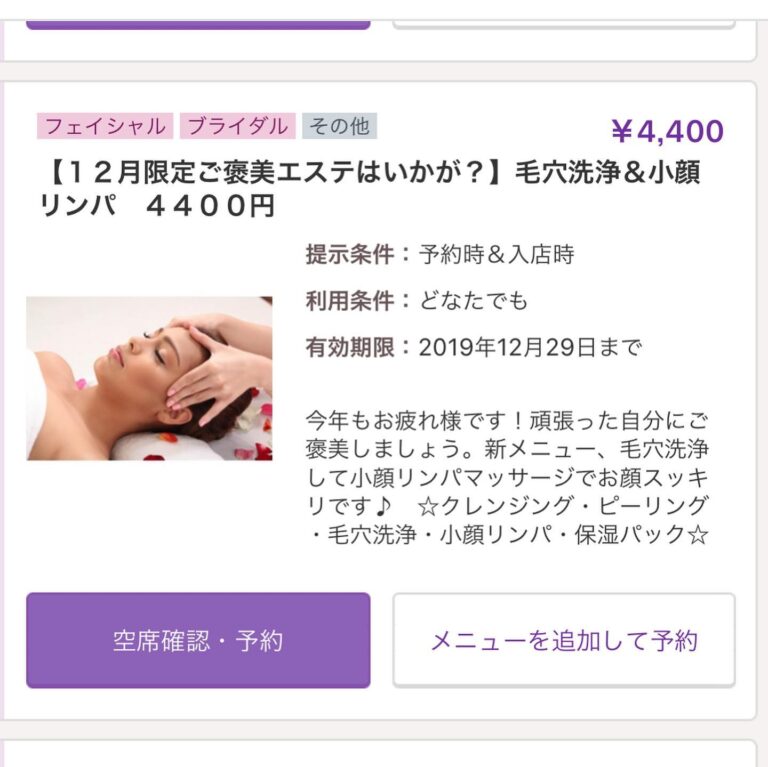Tap the 空席確認・予約 button
768x767 pixels.
198,640
